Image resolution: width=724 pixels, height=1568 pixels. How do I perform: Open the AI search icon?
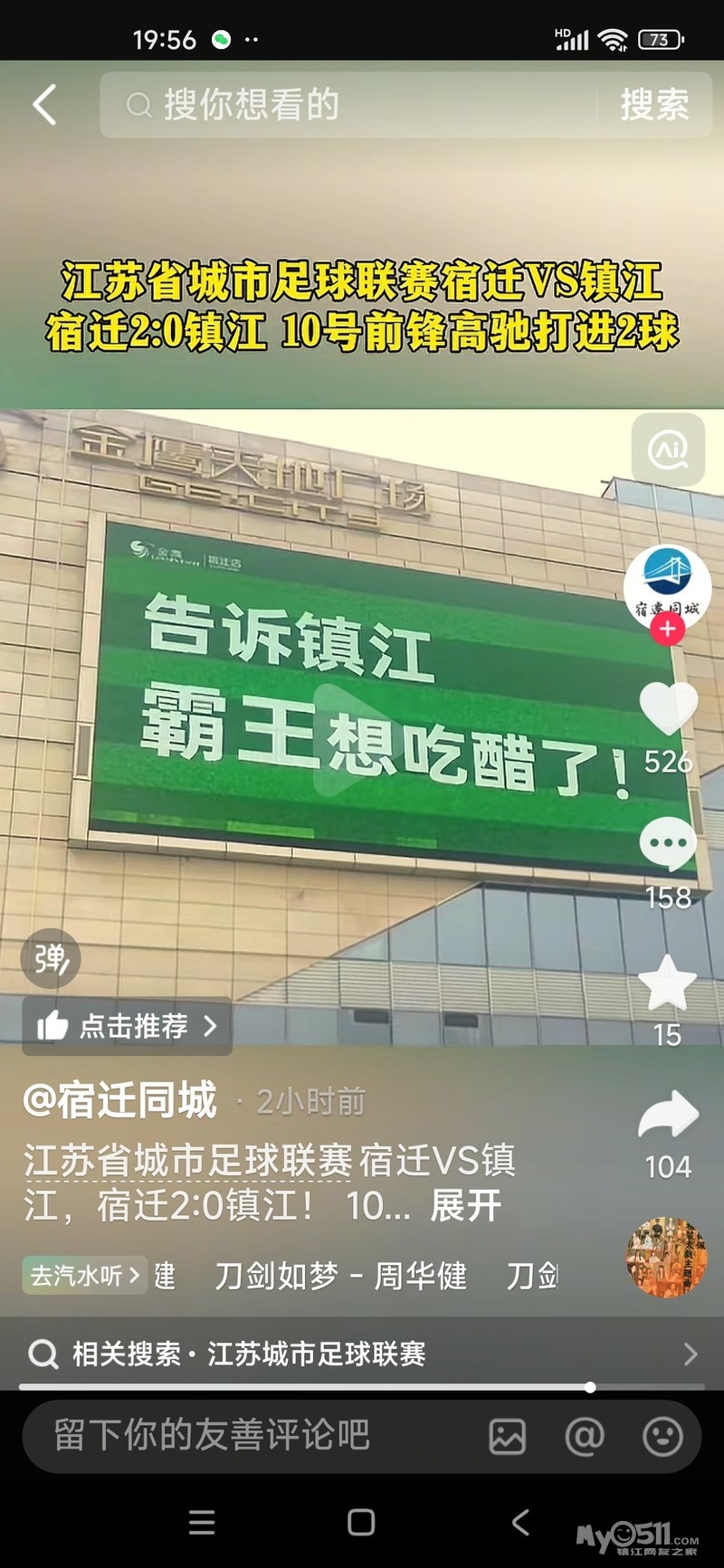[668, 450]
